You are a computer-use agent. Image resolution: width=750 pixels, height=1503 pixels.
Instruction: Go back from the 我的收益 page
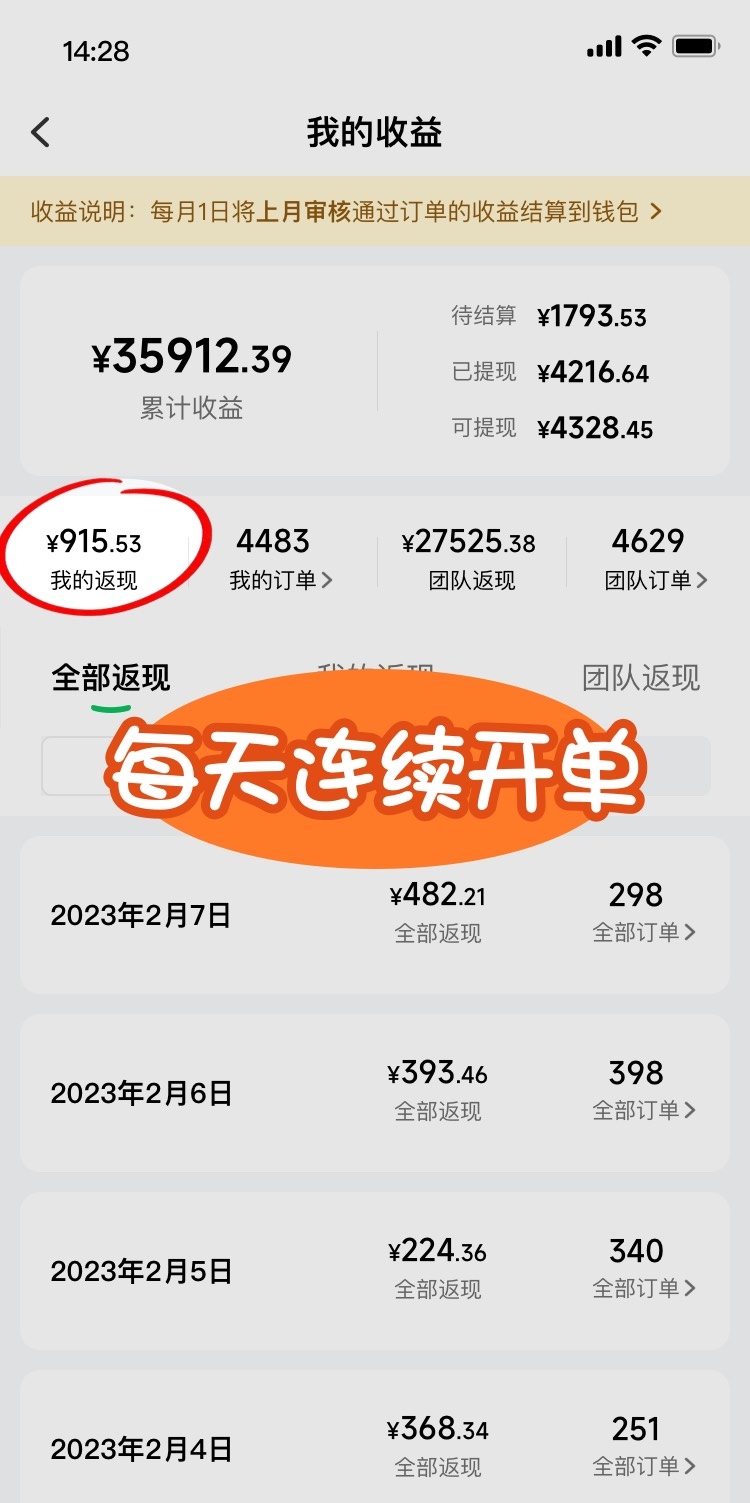coord(41,132)
